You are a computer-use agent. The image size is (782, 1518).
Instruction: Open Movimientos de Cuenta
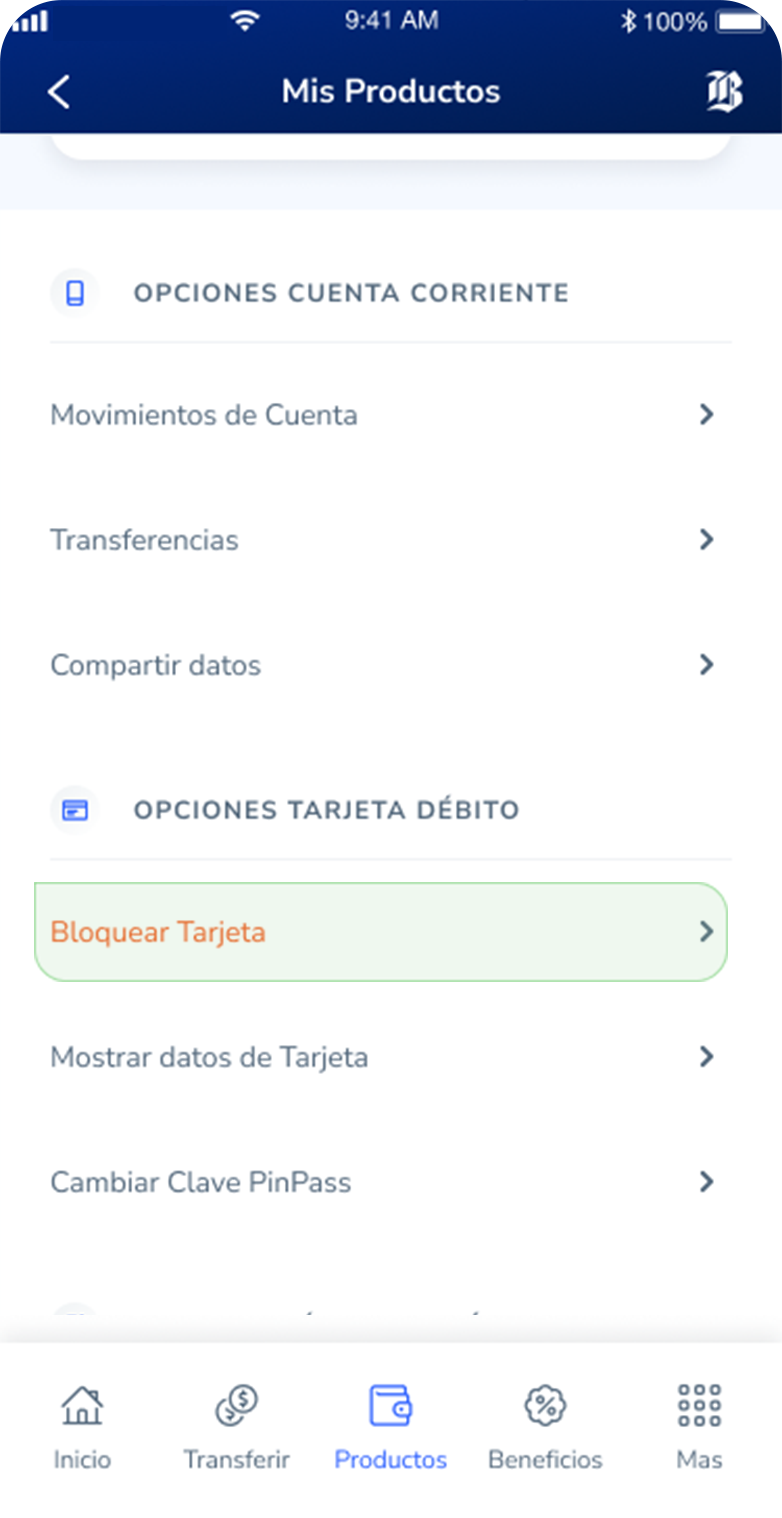[380, 414]
